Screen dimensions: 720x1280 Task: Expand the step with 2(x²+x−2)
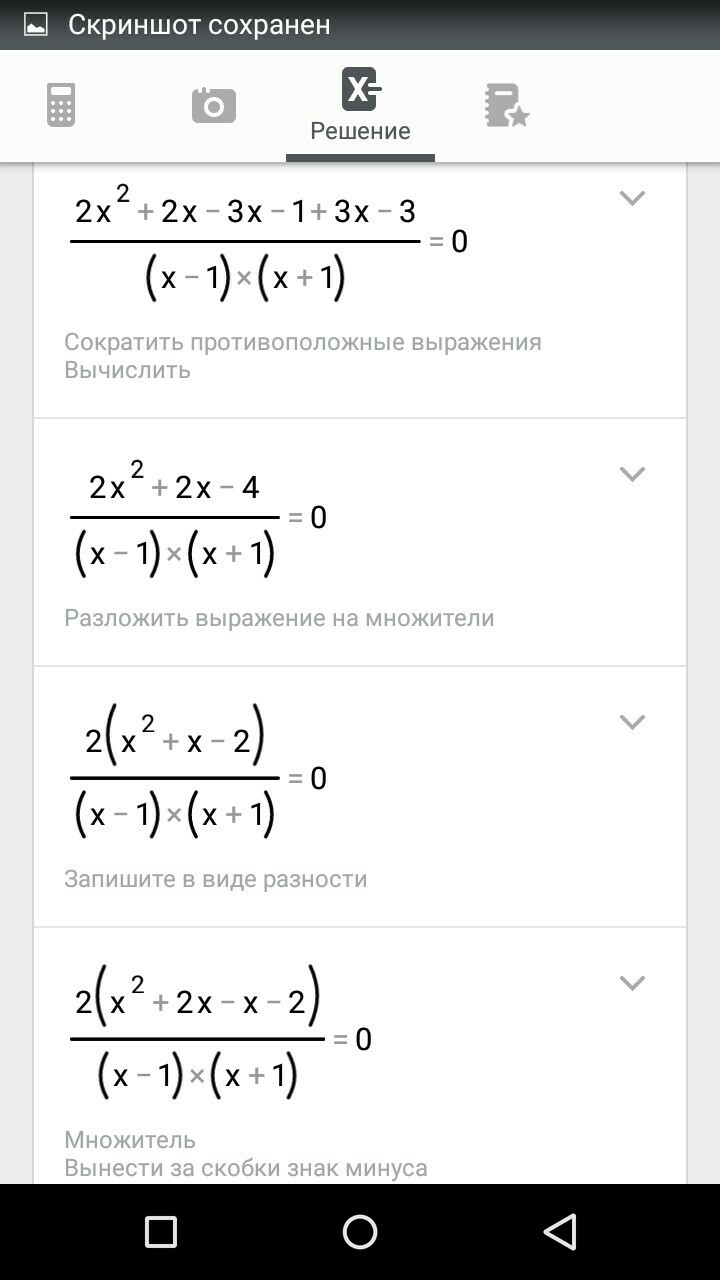pos(632,722)
